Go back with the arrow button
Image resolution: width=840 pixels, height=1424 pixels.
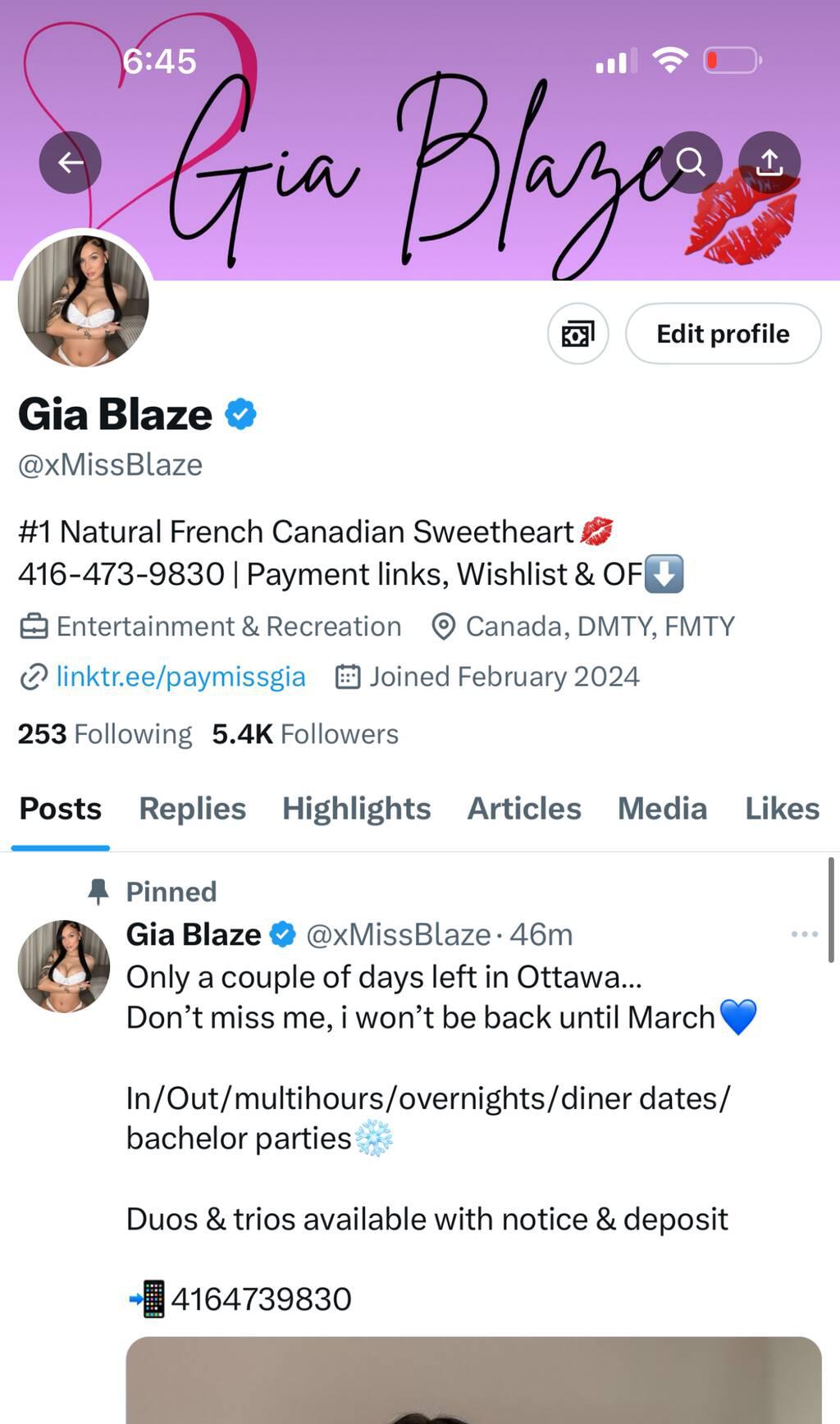(x=71, y=162)
